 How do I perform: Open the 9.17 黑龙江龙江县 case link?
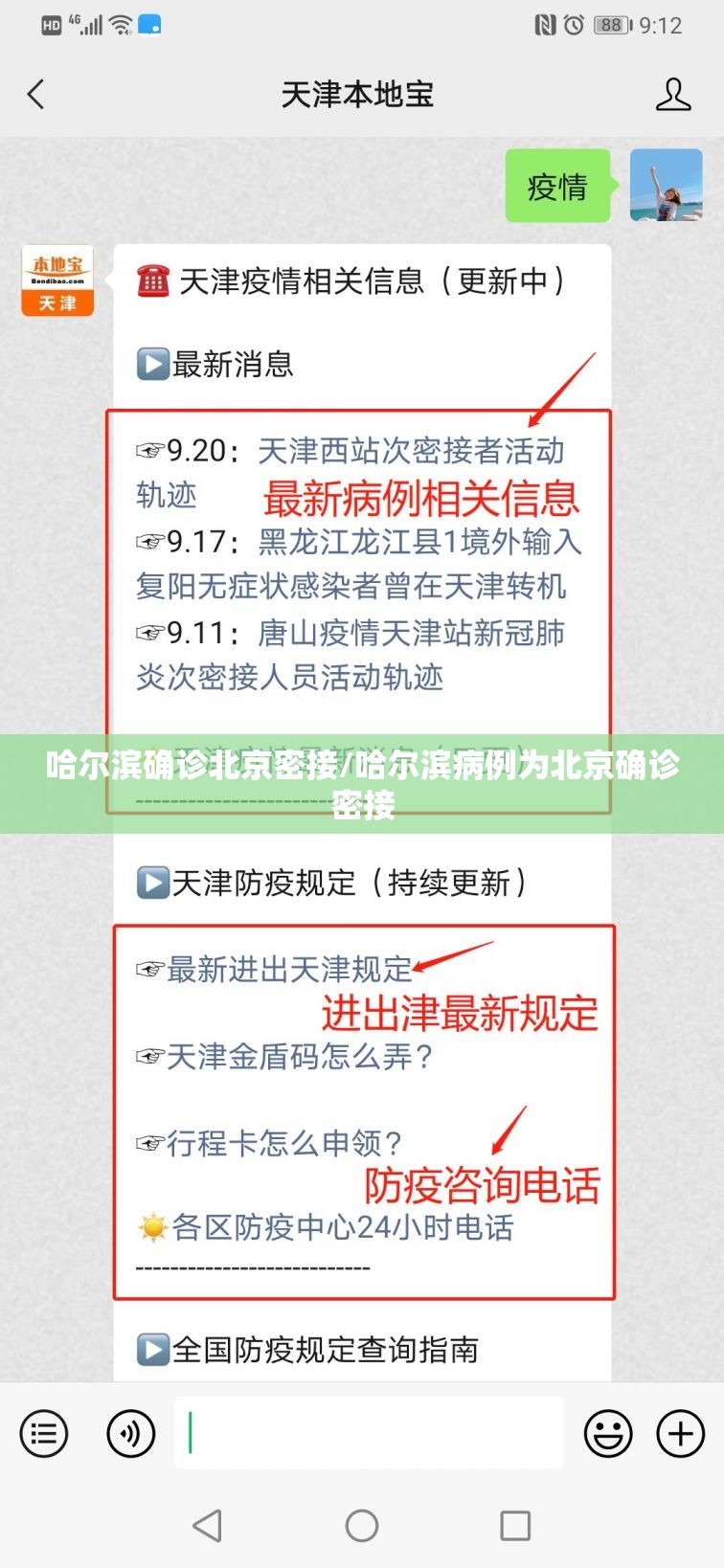(419, 543)
